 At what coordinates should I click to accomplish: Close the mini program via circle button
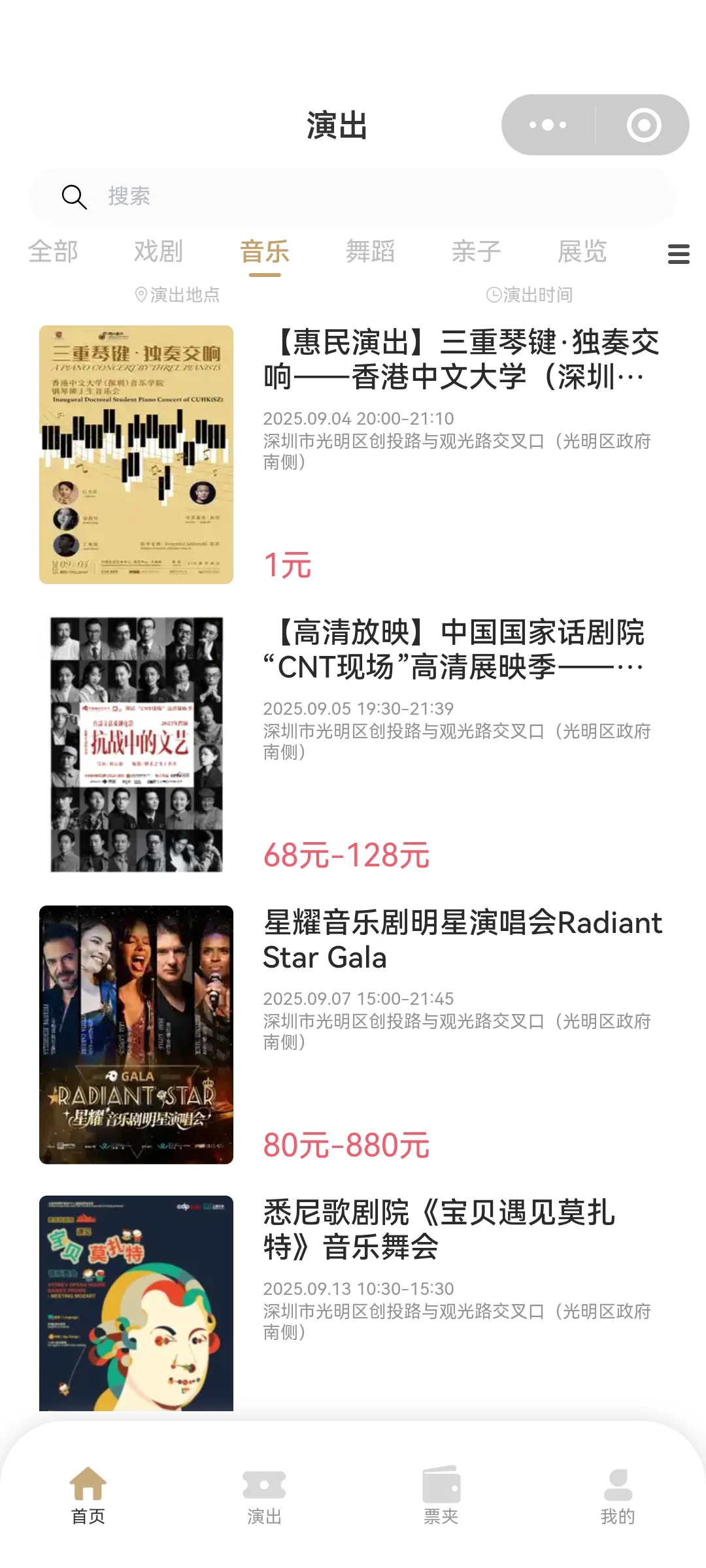pos(644,125)
